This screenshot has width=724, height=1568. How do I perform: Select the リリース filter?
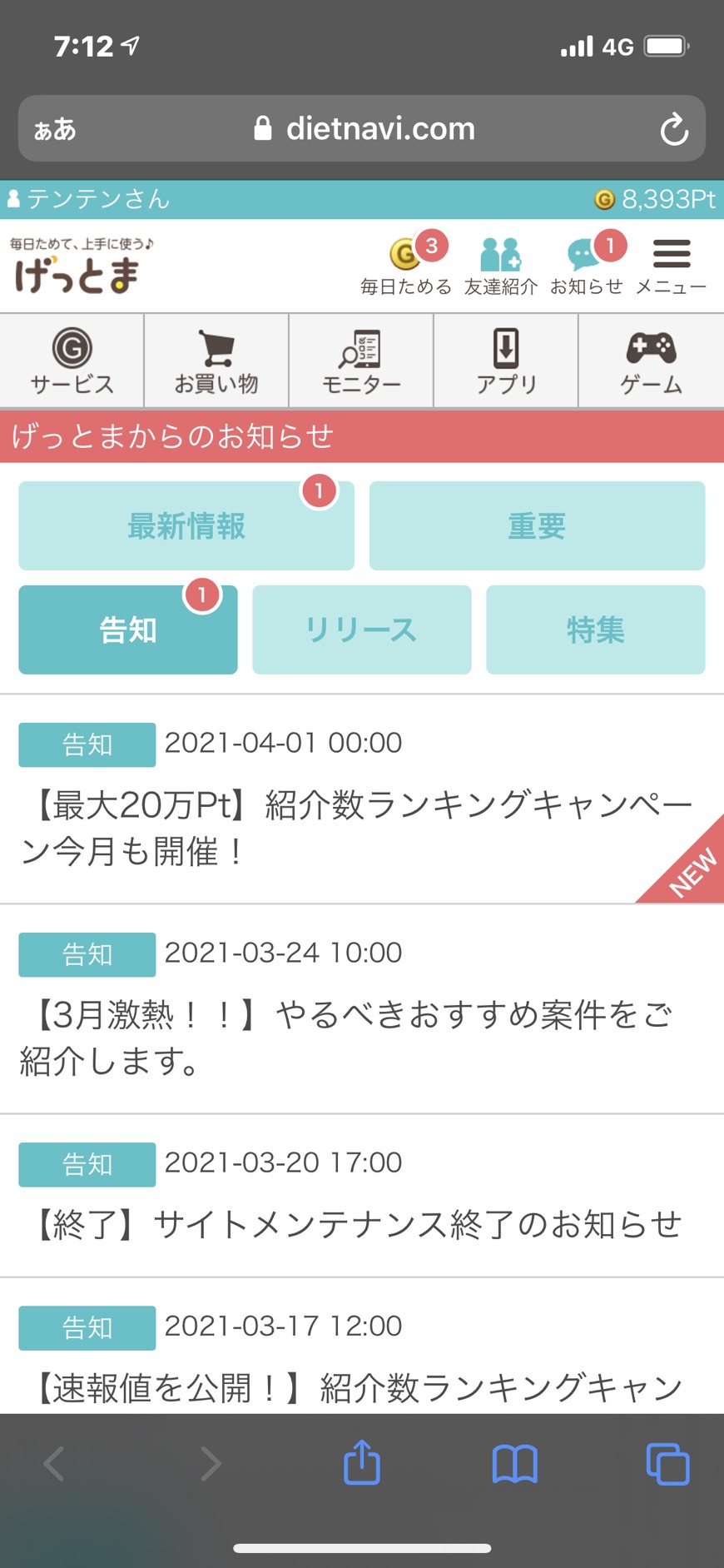(361, 630)
